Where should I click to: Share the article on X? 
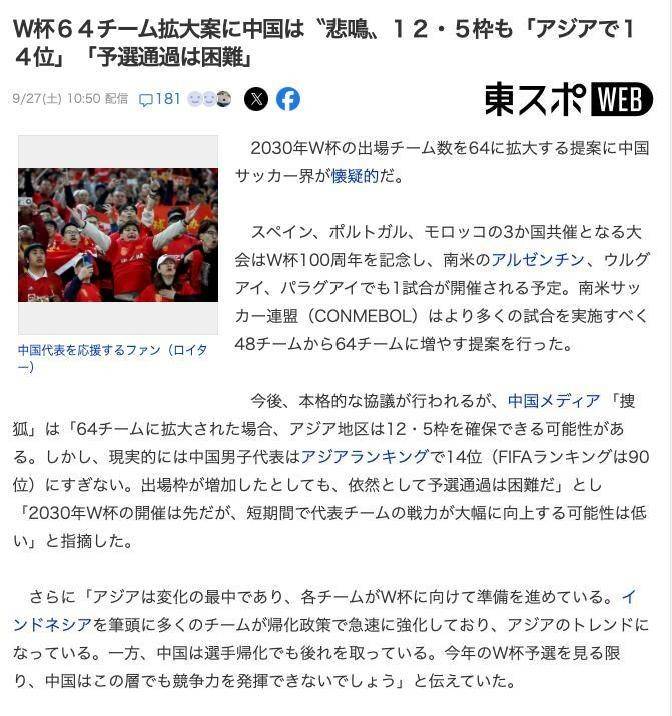coord(256,99)
